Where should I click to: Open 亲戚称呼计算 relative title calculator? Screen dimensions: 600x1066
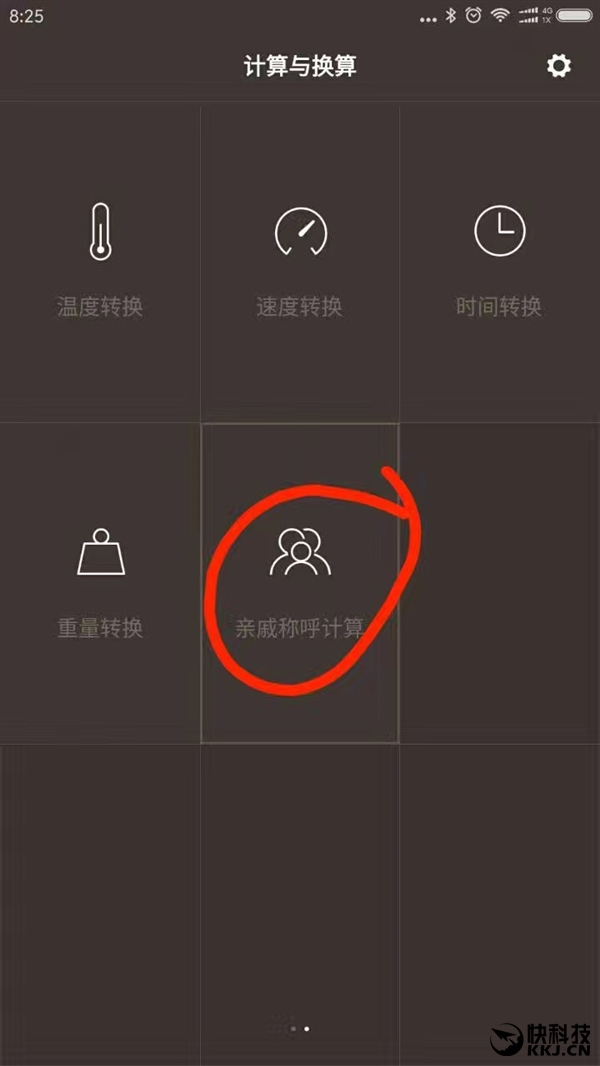point(300,582)
